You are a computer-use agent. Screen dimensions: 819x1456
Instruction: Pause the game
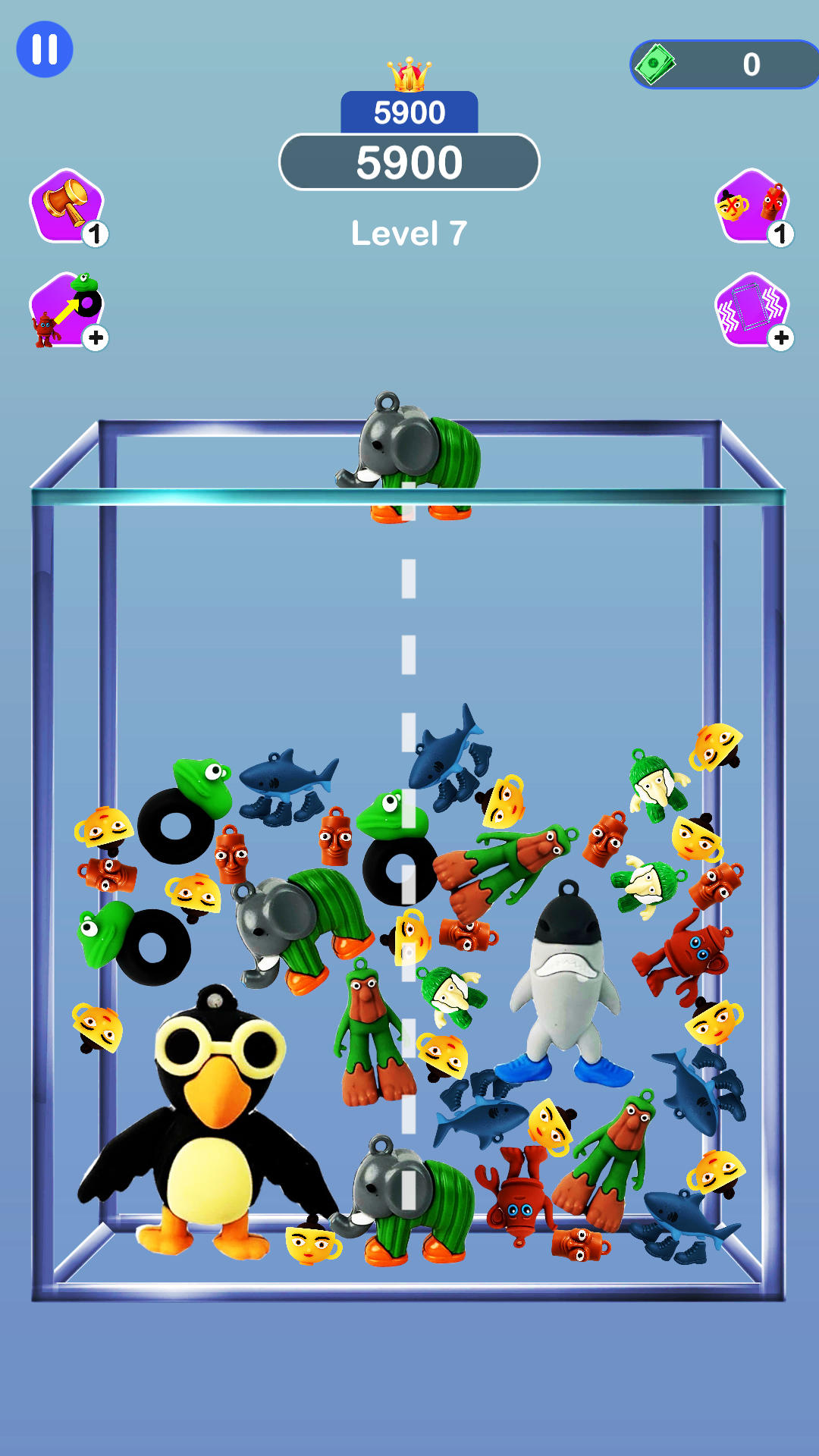pyautogui.click(x=45, y=49)
